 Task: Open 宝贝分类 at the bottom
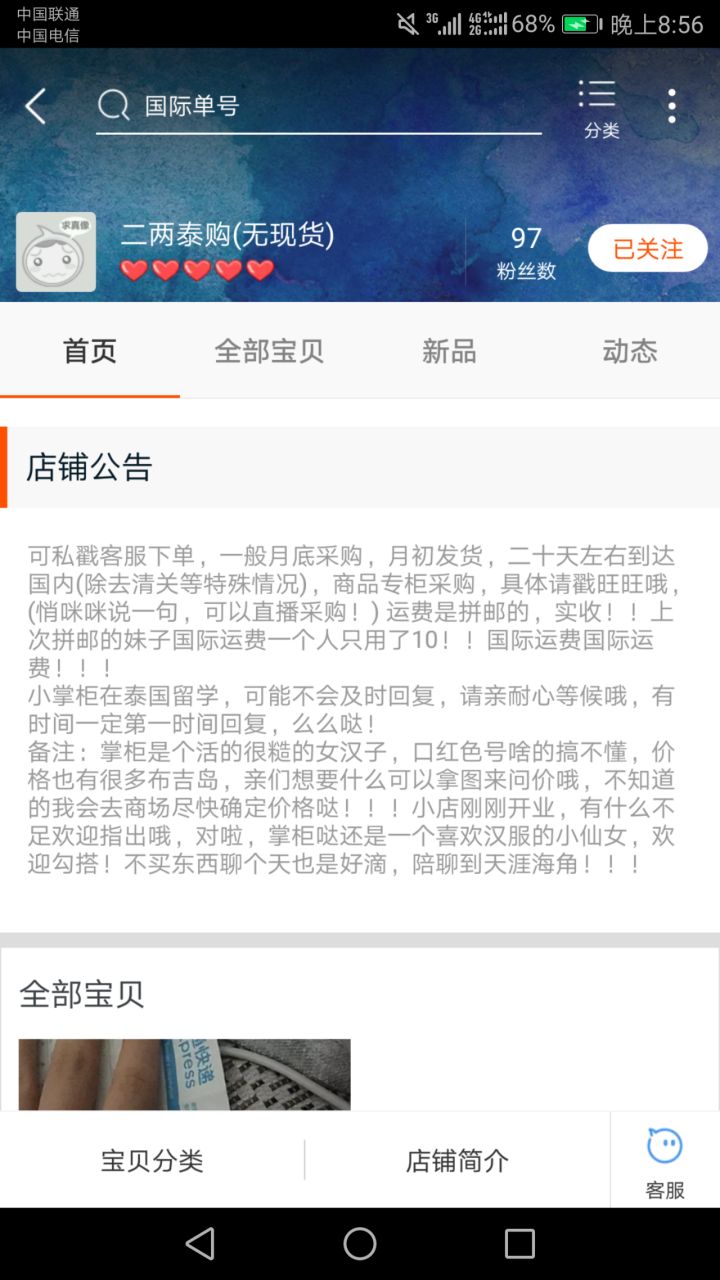152,1160
